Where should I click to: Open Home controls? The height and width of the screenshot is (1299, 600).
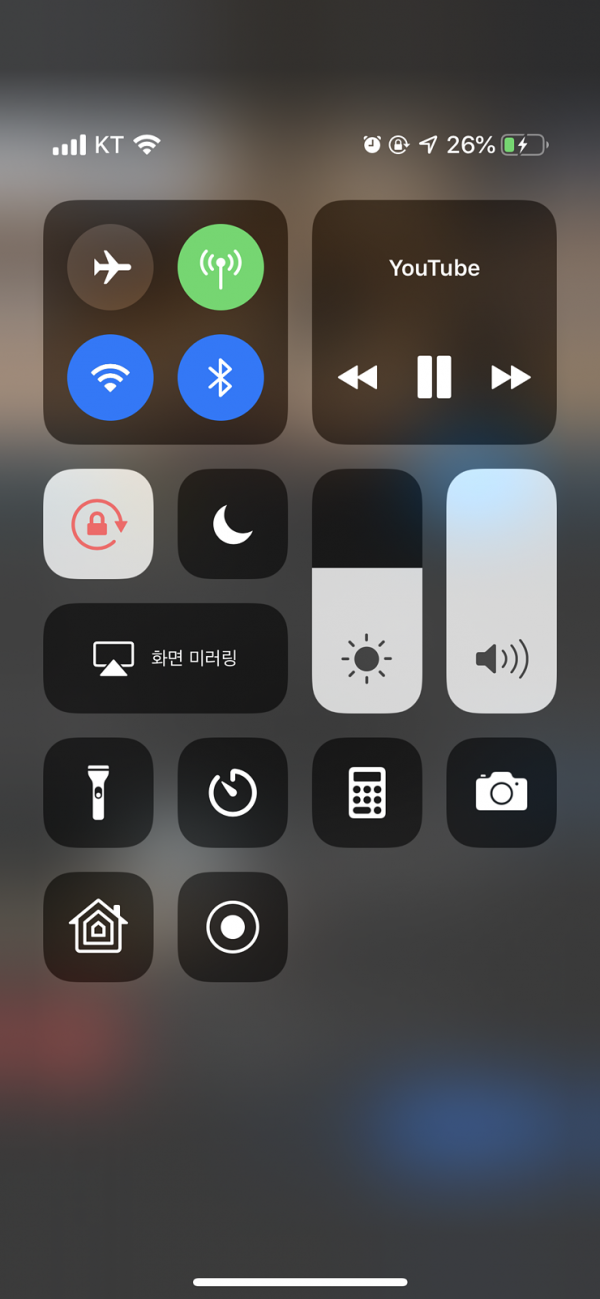tap(98, 926)
